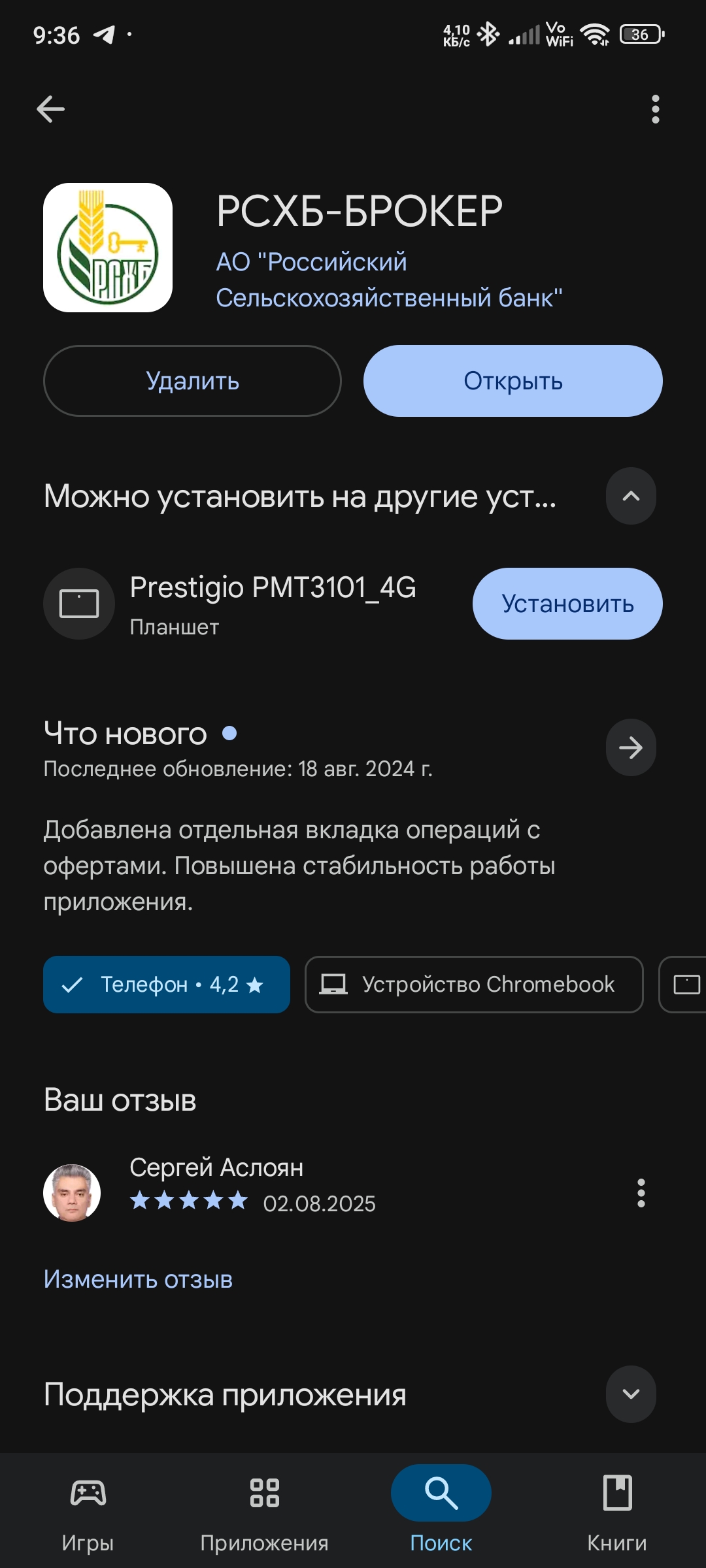Select the Устройство Chromebook chip
Viewport: 706px width, 1568px height.
[474, 985]
